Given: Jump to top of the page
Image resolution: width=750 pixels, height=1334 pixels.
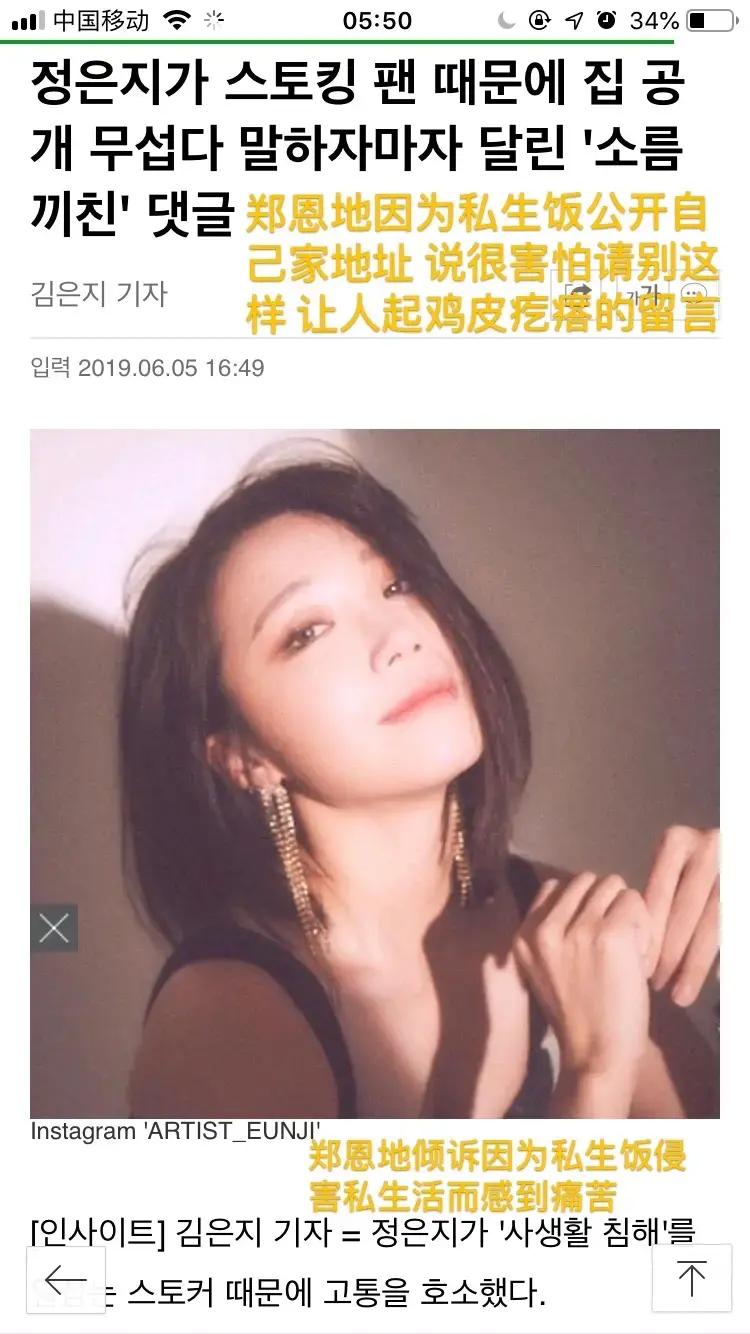Looking at the screenshot, I should [691, 1279].
